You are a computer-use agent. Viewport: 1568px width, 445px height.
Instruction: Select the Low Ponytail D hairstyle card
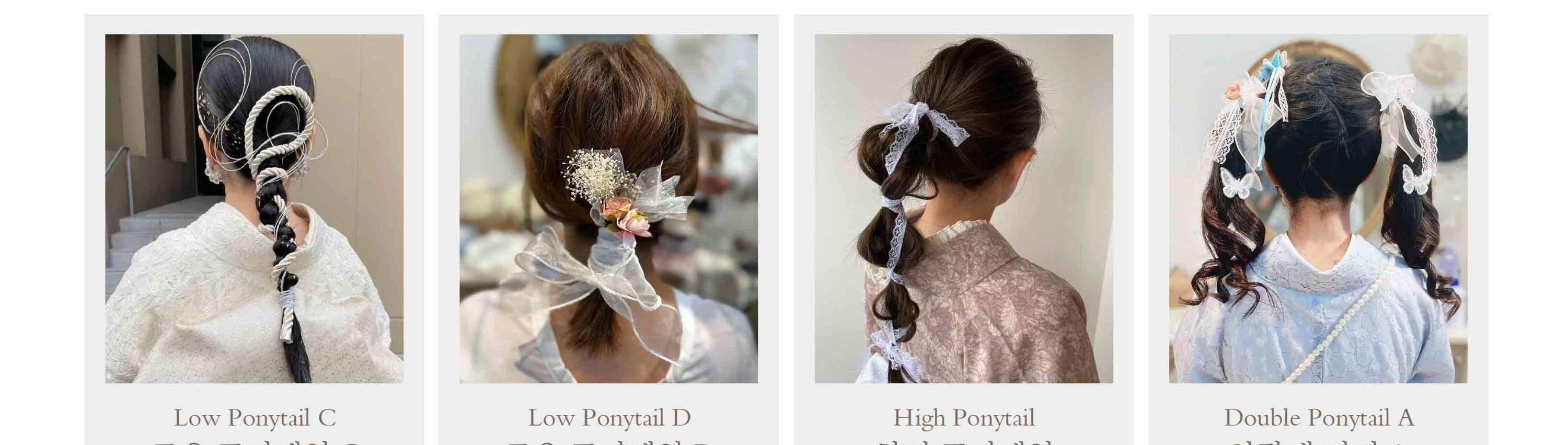click(608, 208)
